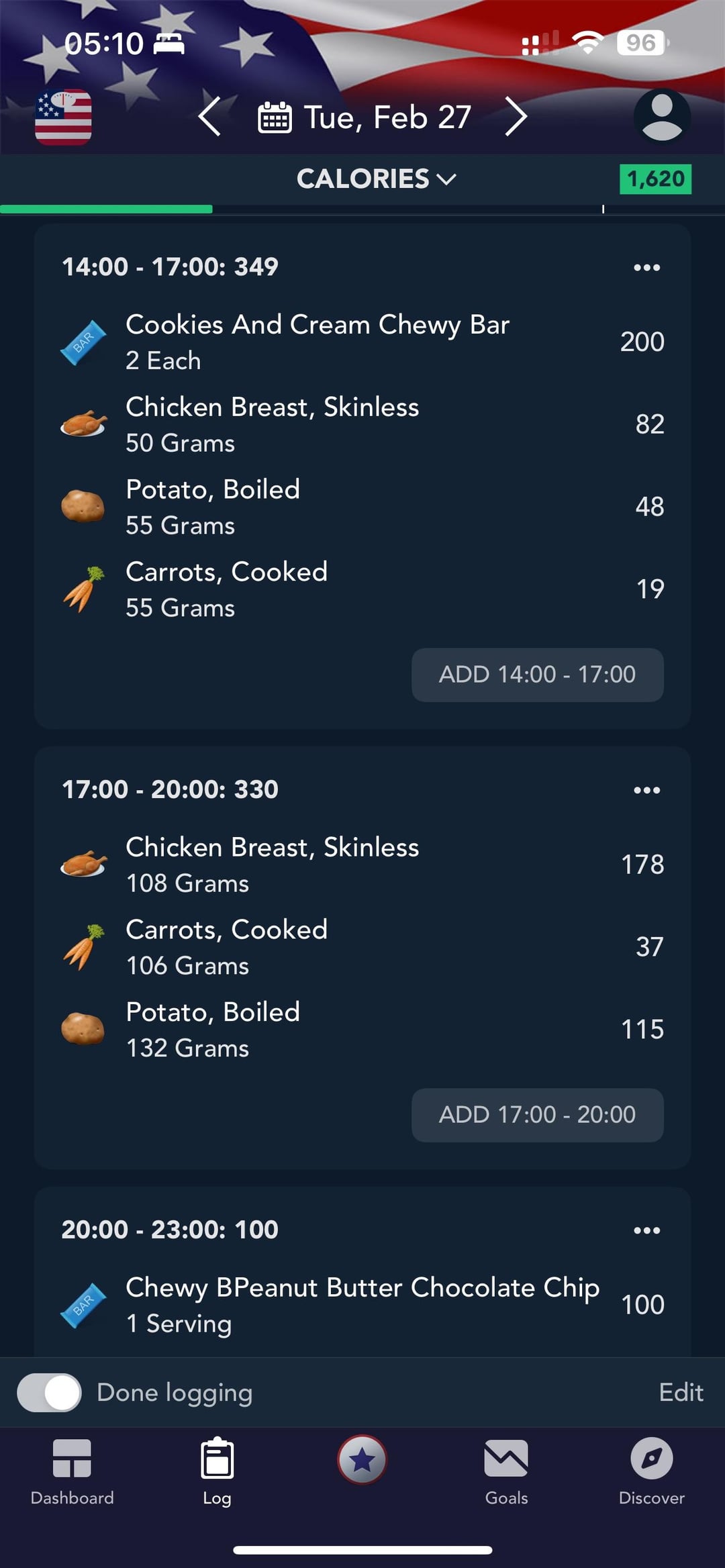Tap the ADD 17:00 - 20:00 button
The width and height of the screenshot is (725, 1568).
tap(538, 1115)
